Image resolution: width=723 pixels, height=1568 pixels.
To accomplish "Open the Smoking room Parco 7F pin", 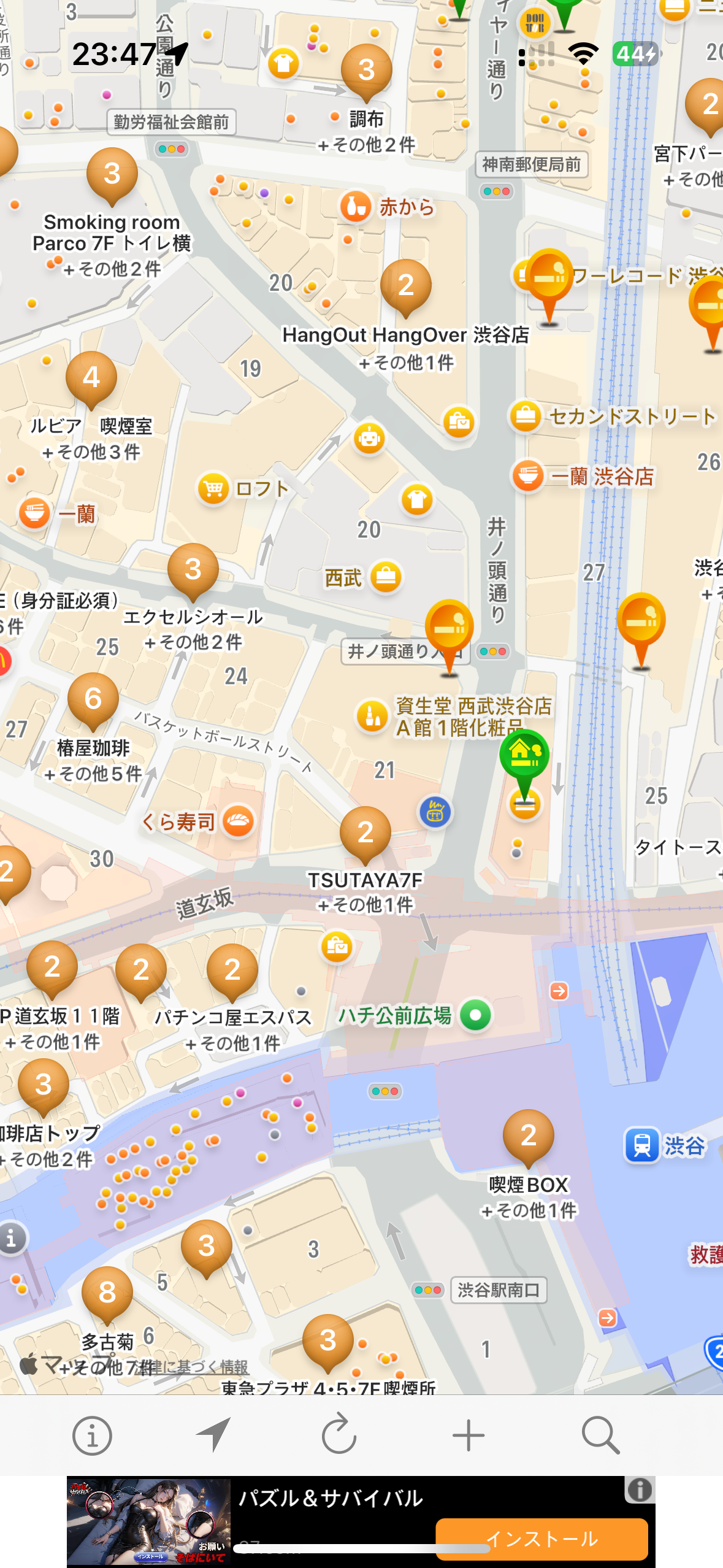I will pos(112,176).
